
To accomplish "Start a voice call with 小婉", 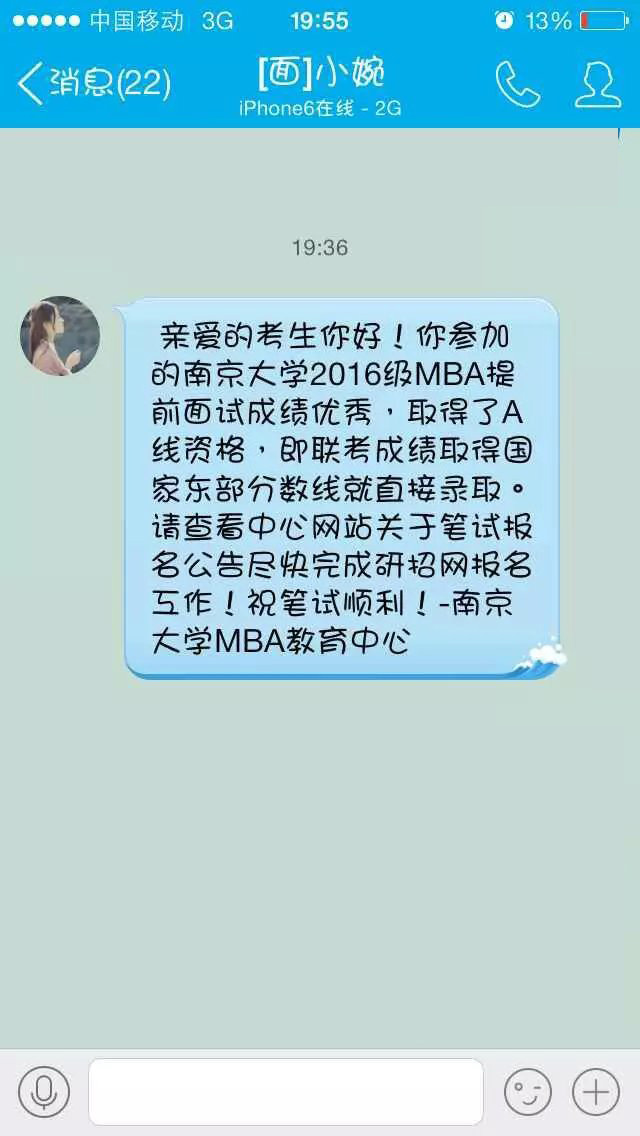I will [518, 85].
